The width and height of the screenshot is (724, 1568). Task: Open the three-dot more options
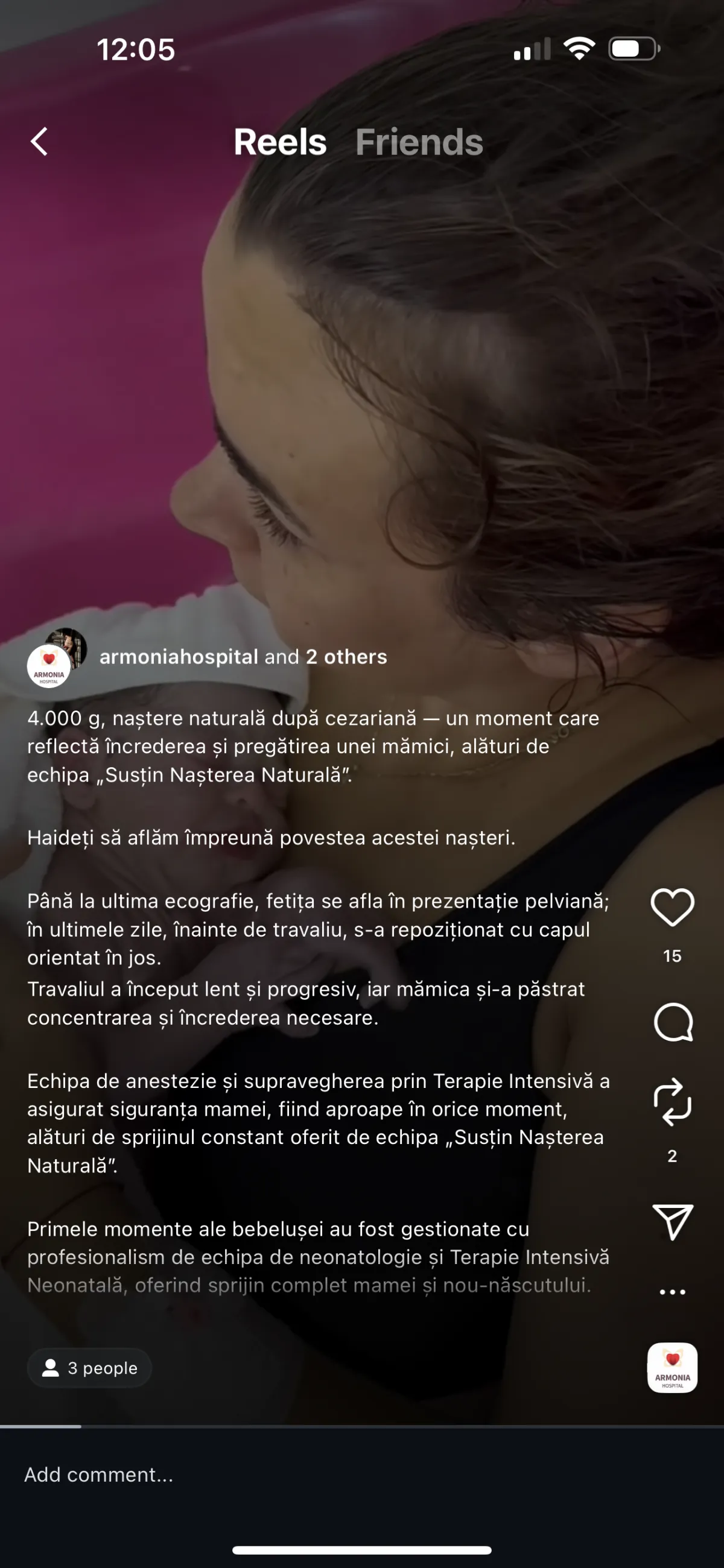pyautogui.click(x=672, y=1292)
